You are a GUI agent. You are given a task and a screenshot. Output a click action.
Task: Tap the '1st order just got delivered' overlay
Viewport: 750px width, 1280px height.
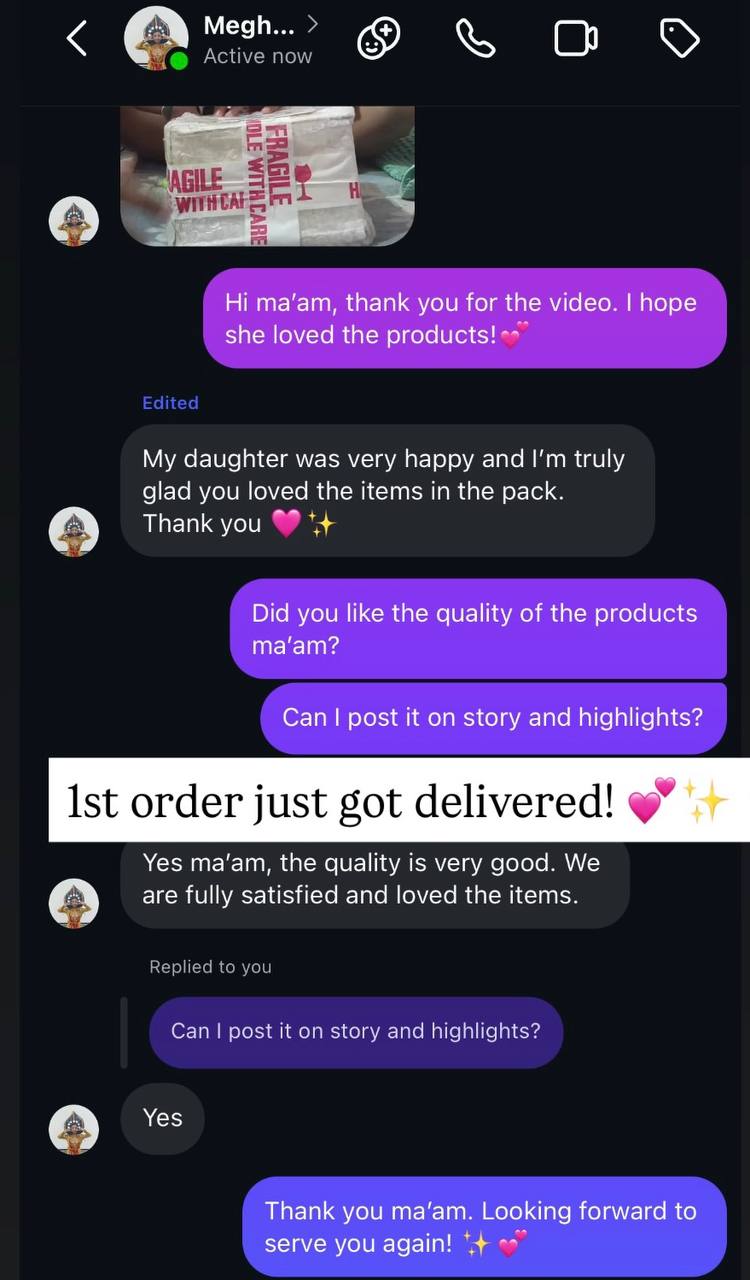point(398,800)
